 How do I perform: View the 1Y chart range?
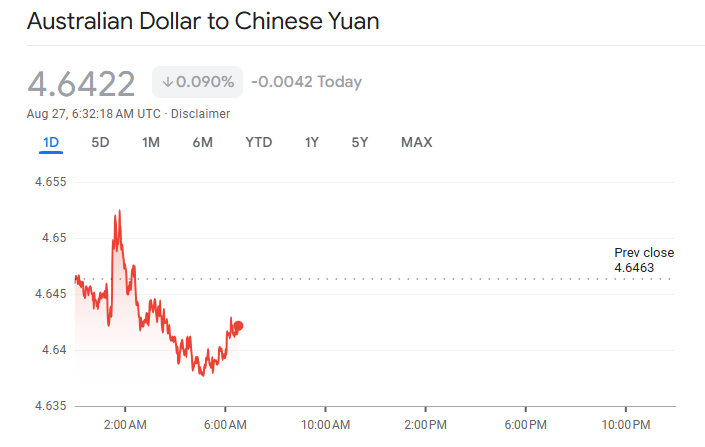pos(312,142)
